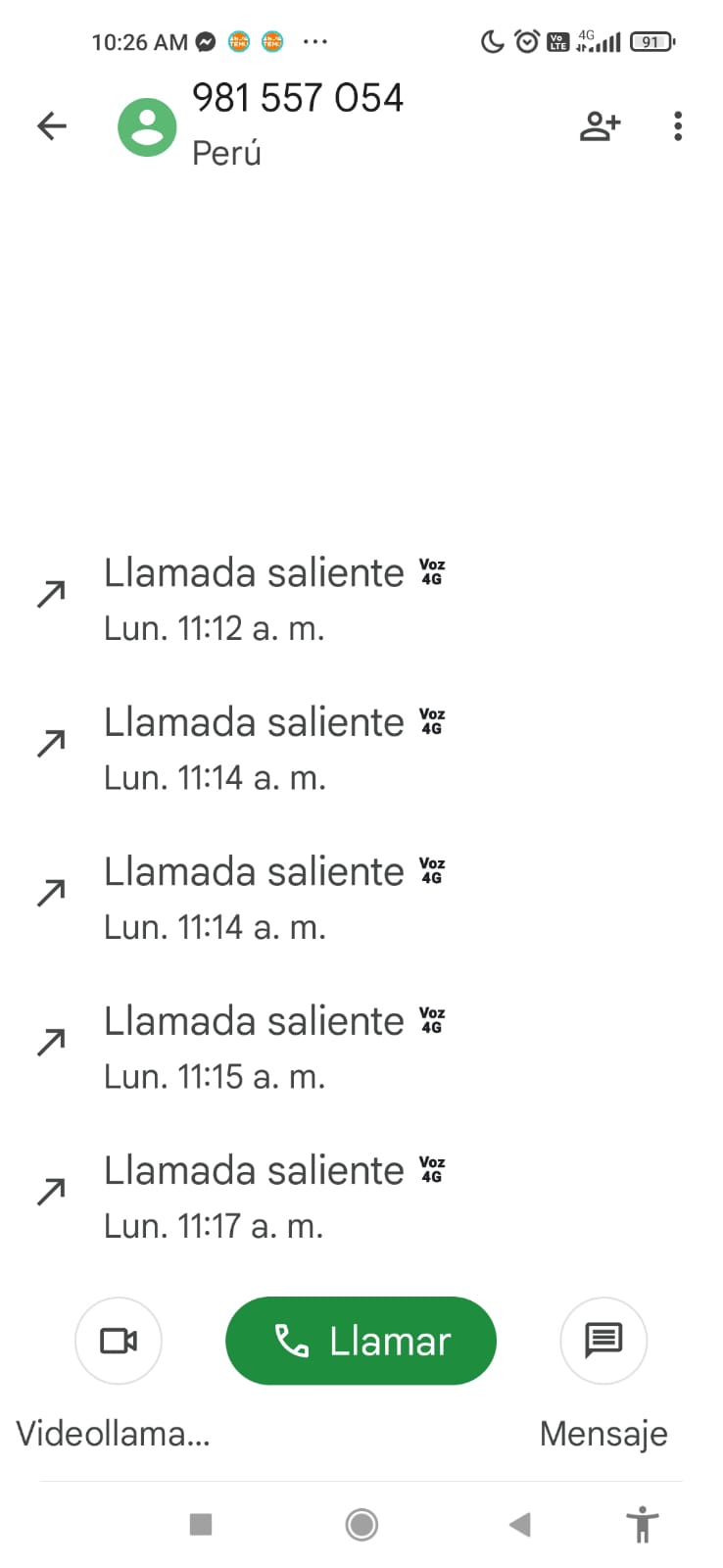
Task: Open the accessibility shortcut in the navigation bar
Action: (642, 1524)
